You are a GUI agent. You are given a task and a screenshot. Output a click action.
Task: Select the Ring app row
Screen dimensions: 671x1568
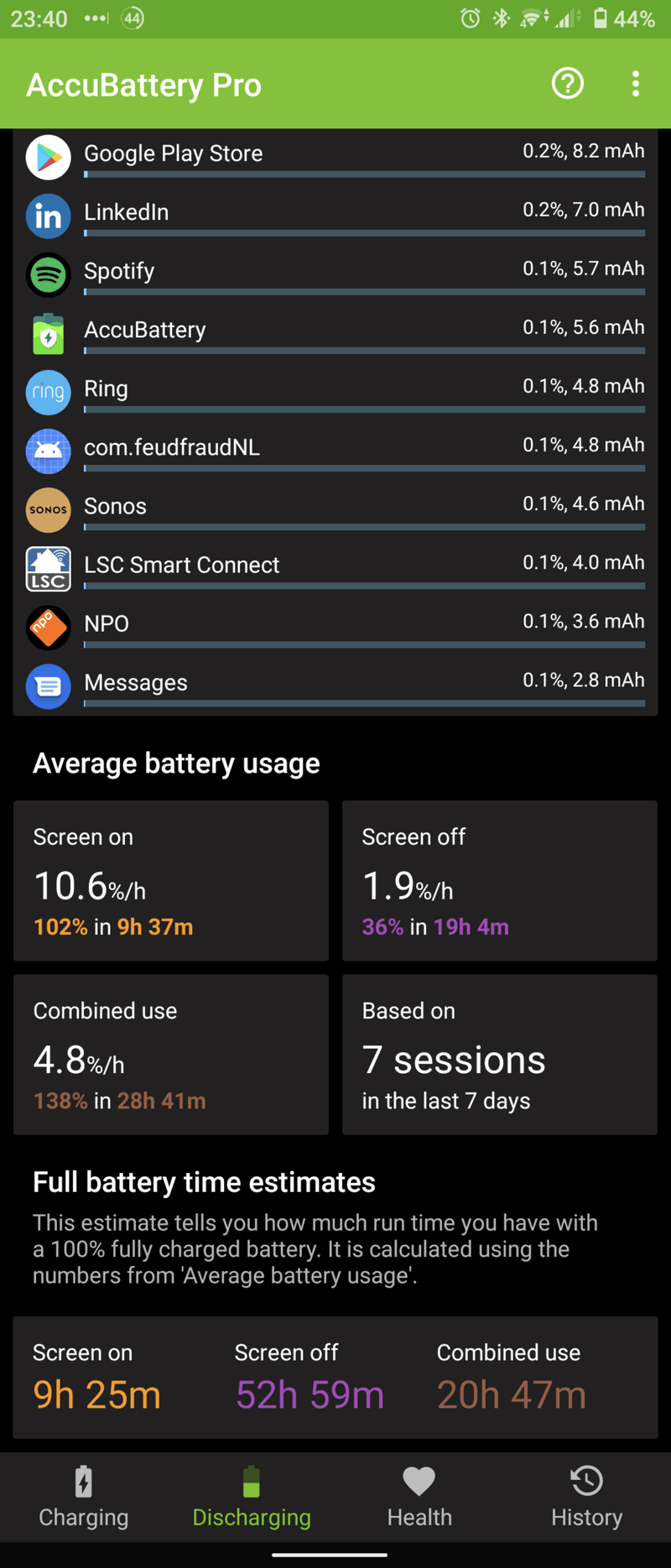335,391
